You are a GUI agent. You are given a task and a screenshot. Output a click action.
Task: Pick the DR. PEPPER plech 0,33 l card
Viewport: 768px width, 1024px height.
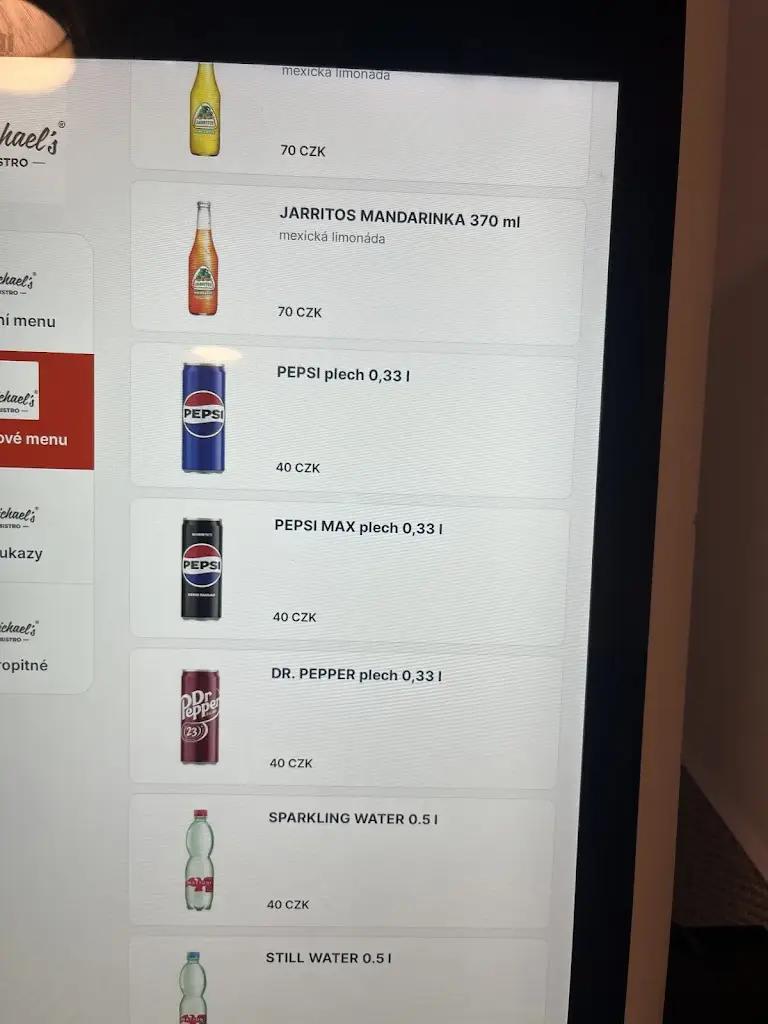coord(346,718)
